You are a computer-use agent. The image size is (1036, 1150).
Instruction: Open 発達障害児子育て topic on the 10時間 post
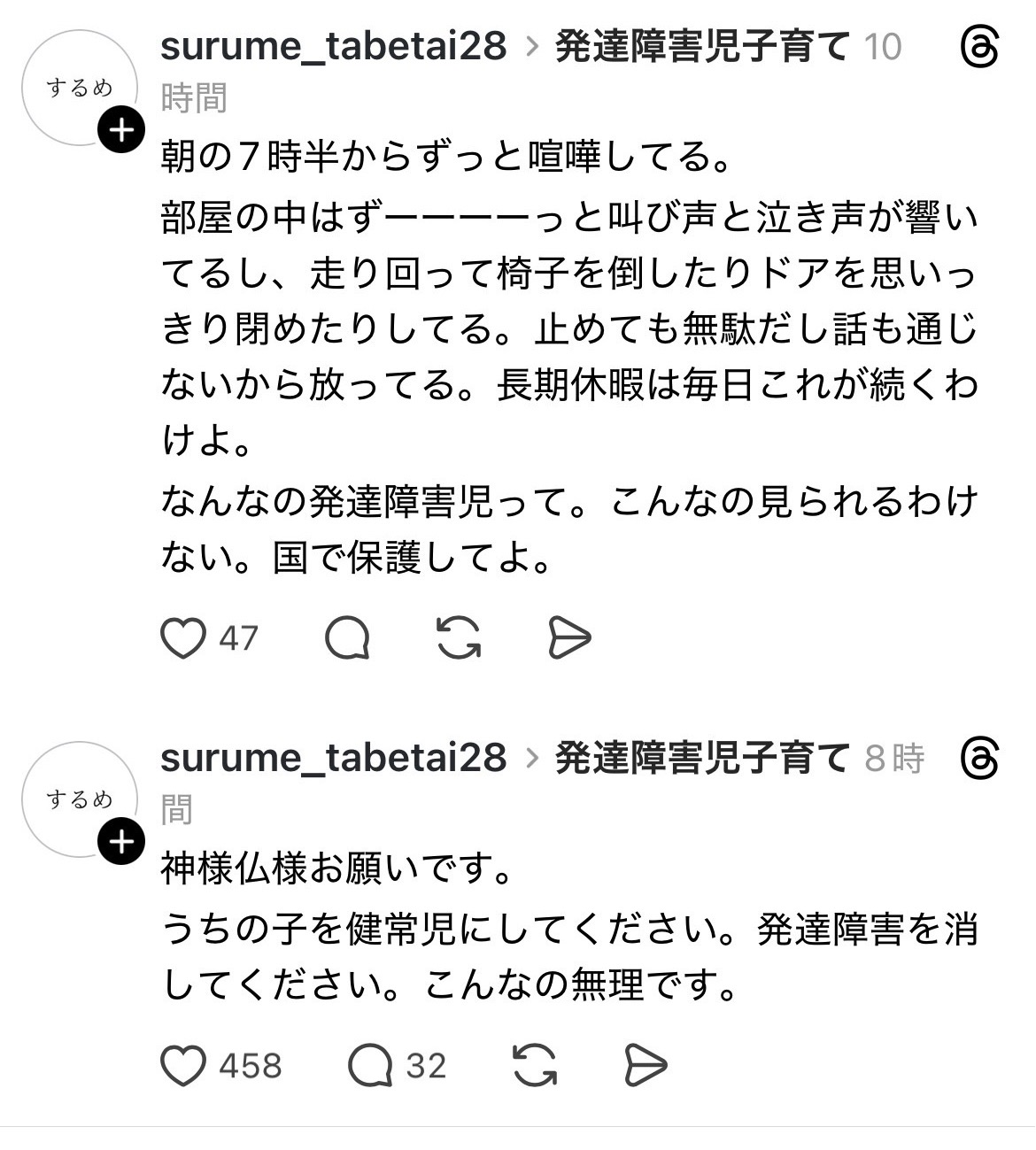702,46
